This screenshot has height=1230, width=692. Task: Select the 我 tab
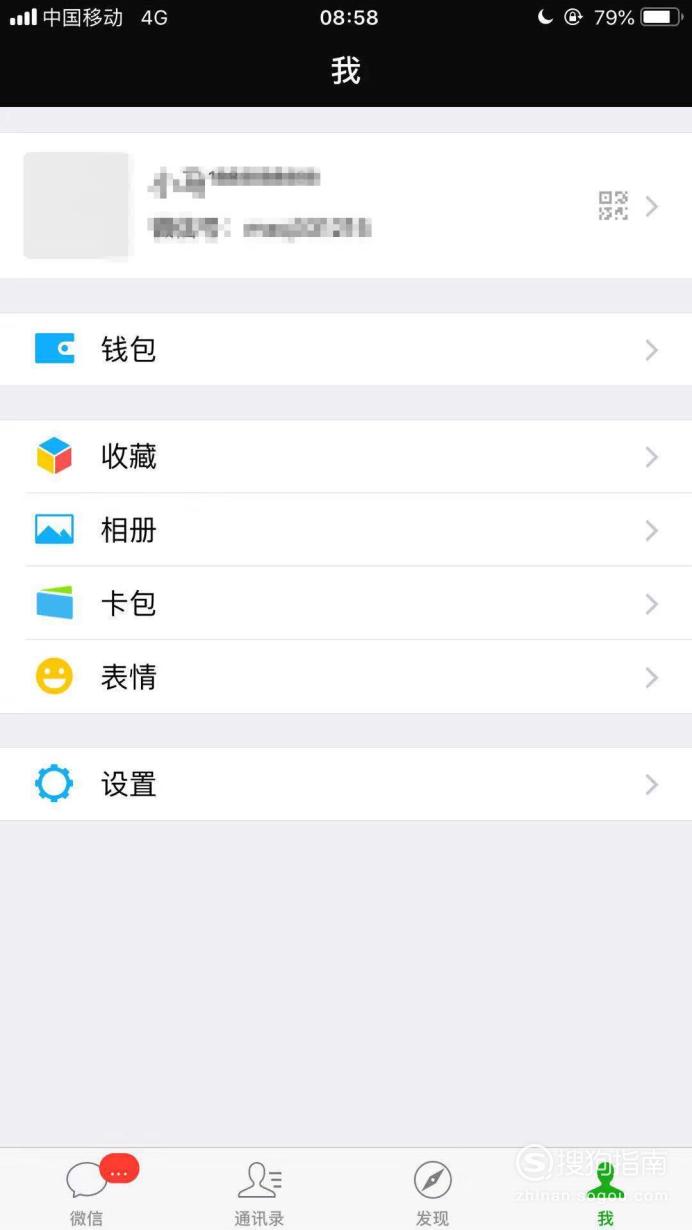(605, 1190)
